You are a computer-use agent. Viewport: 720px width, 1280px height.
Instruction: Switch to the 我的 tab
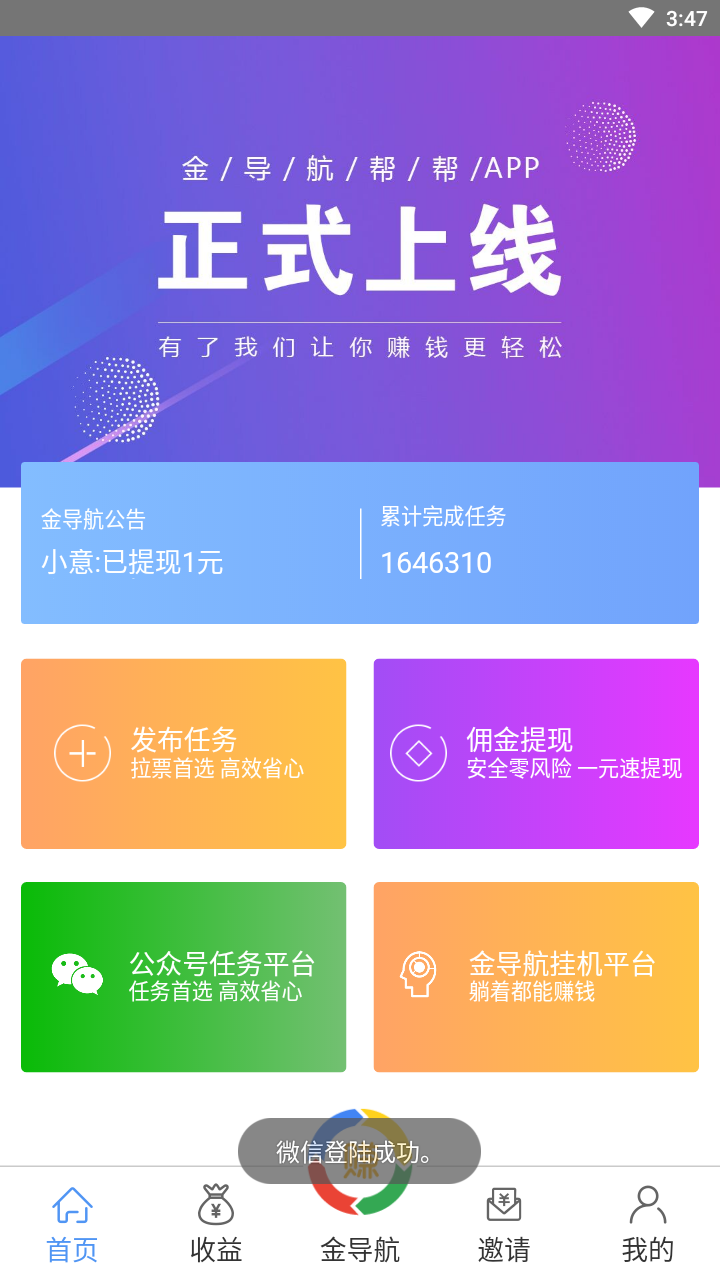click(648, 1224)
